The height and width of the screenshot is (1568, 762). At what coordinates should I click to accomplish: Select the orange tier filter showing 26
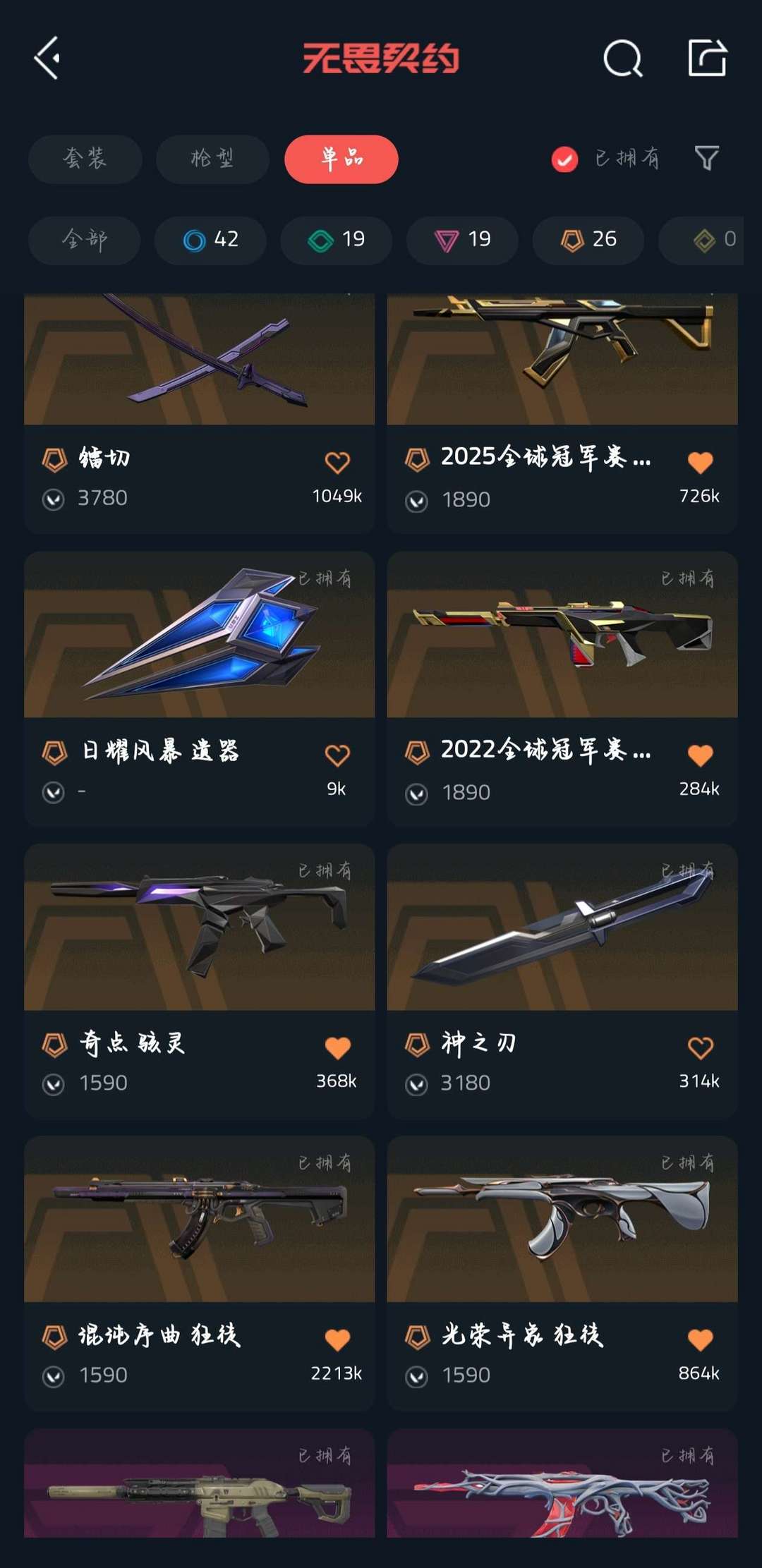click(x=587, y=240)
